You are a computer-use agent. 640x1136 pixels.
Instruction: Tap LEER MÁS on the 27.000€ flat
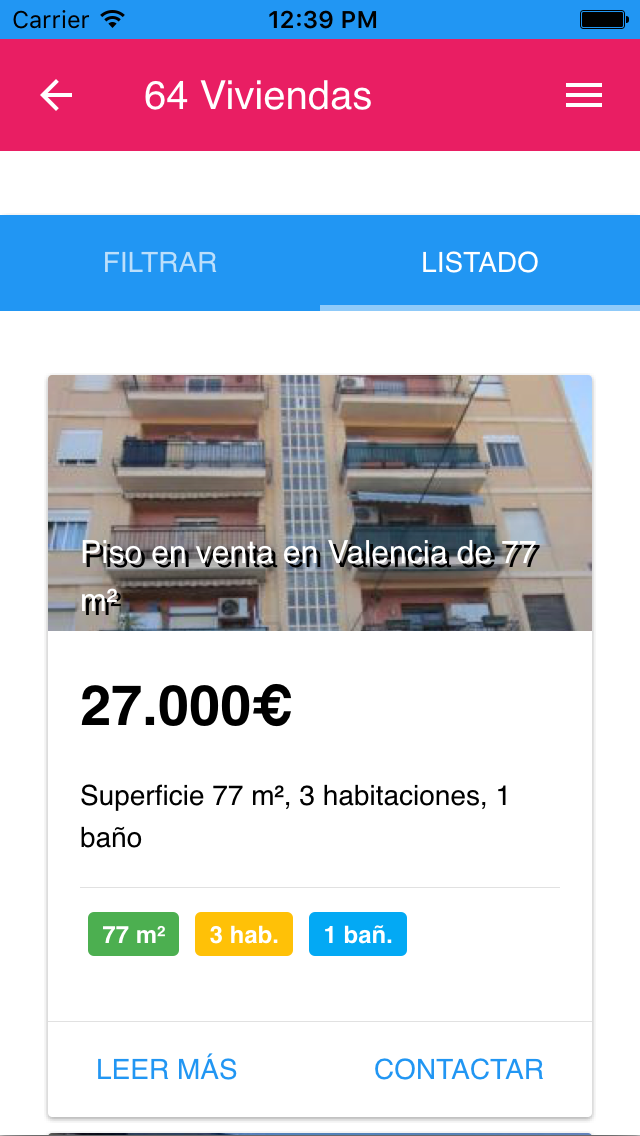167,1069
